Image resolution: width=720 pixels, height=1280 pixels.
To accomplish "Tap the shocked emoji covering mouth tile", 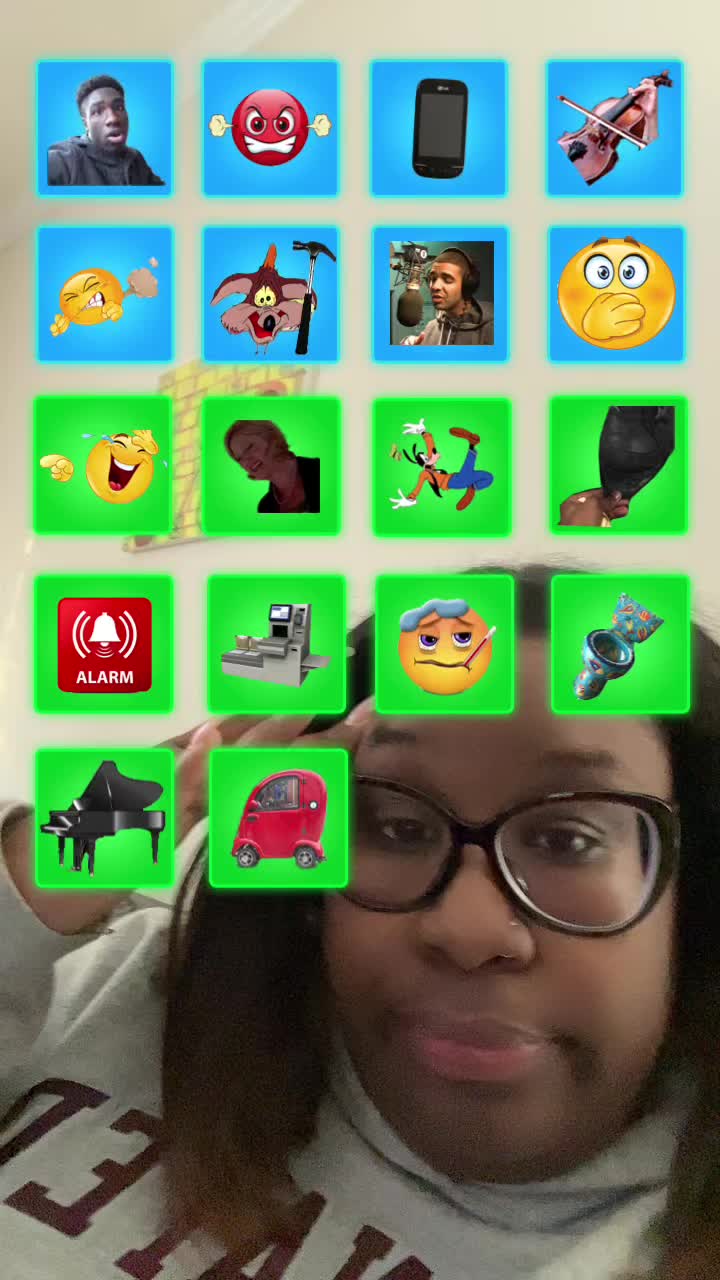I will click(x=616, y=294).
